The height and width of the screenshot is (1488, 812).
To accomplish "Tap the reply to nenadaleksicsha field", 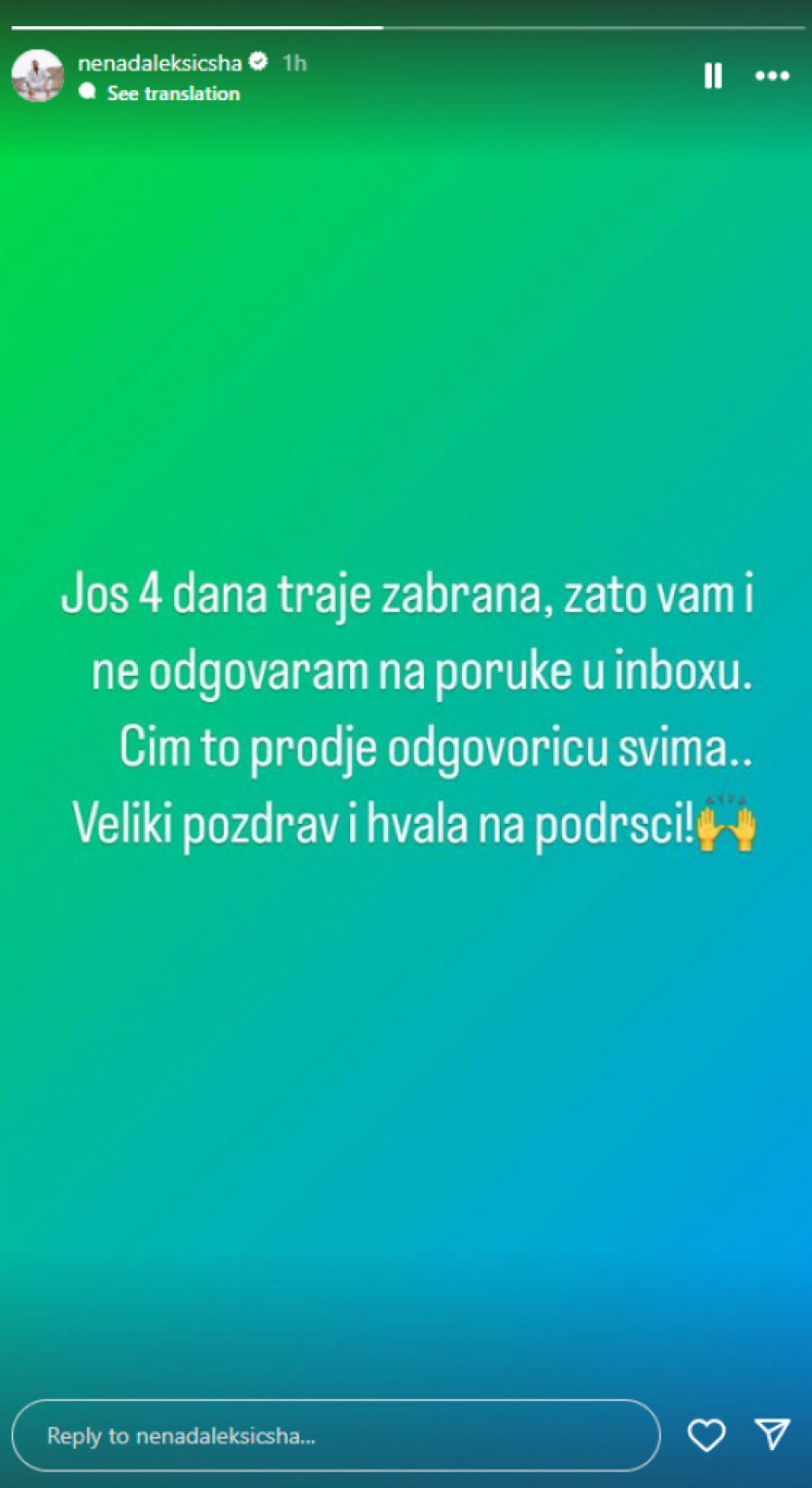I will tap(336, 1435).
